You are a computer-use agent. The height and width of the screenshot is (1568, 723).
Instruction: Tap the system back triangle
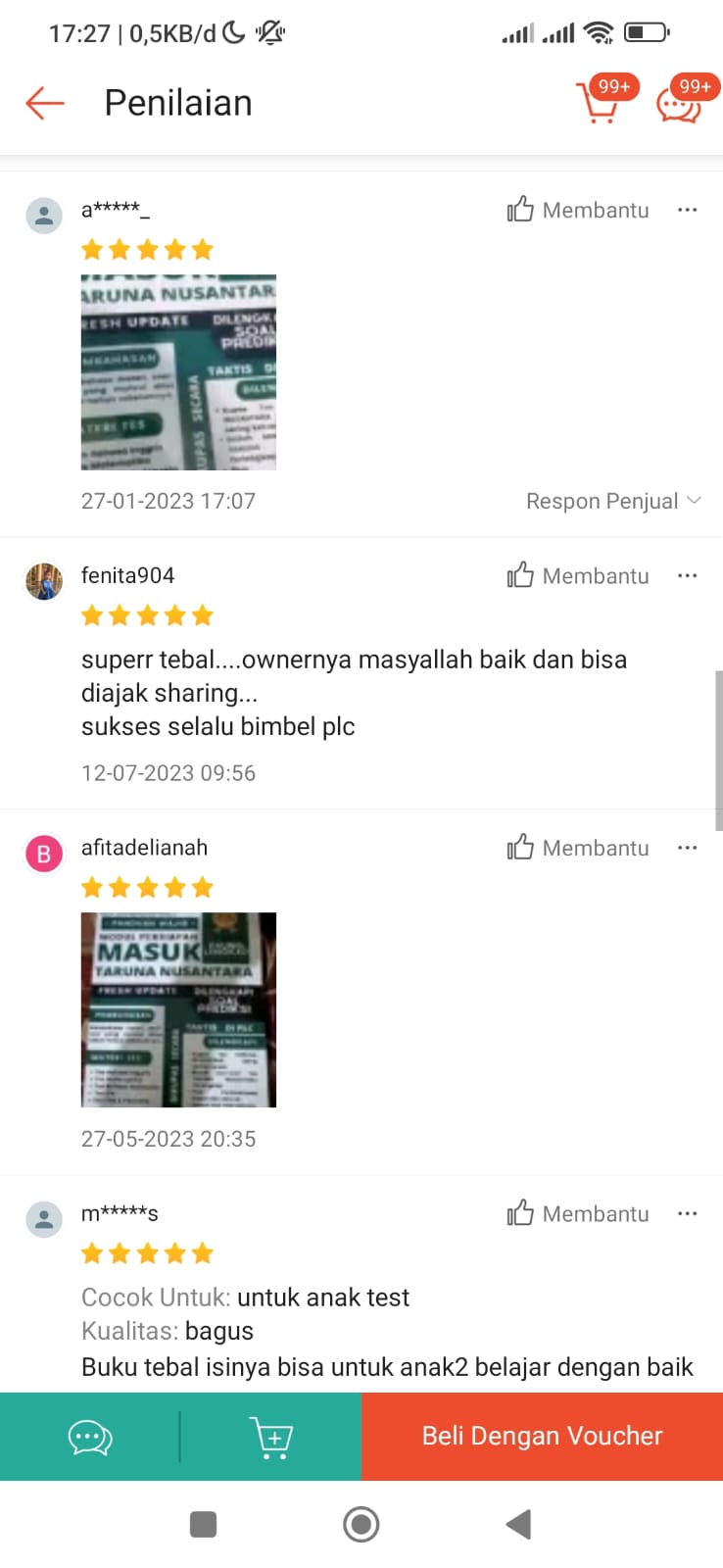coord(518,1524)
